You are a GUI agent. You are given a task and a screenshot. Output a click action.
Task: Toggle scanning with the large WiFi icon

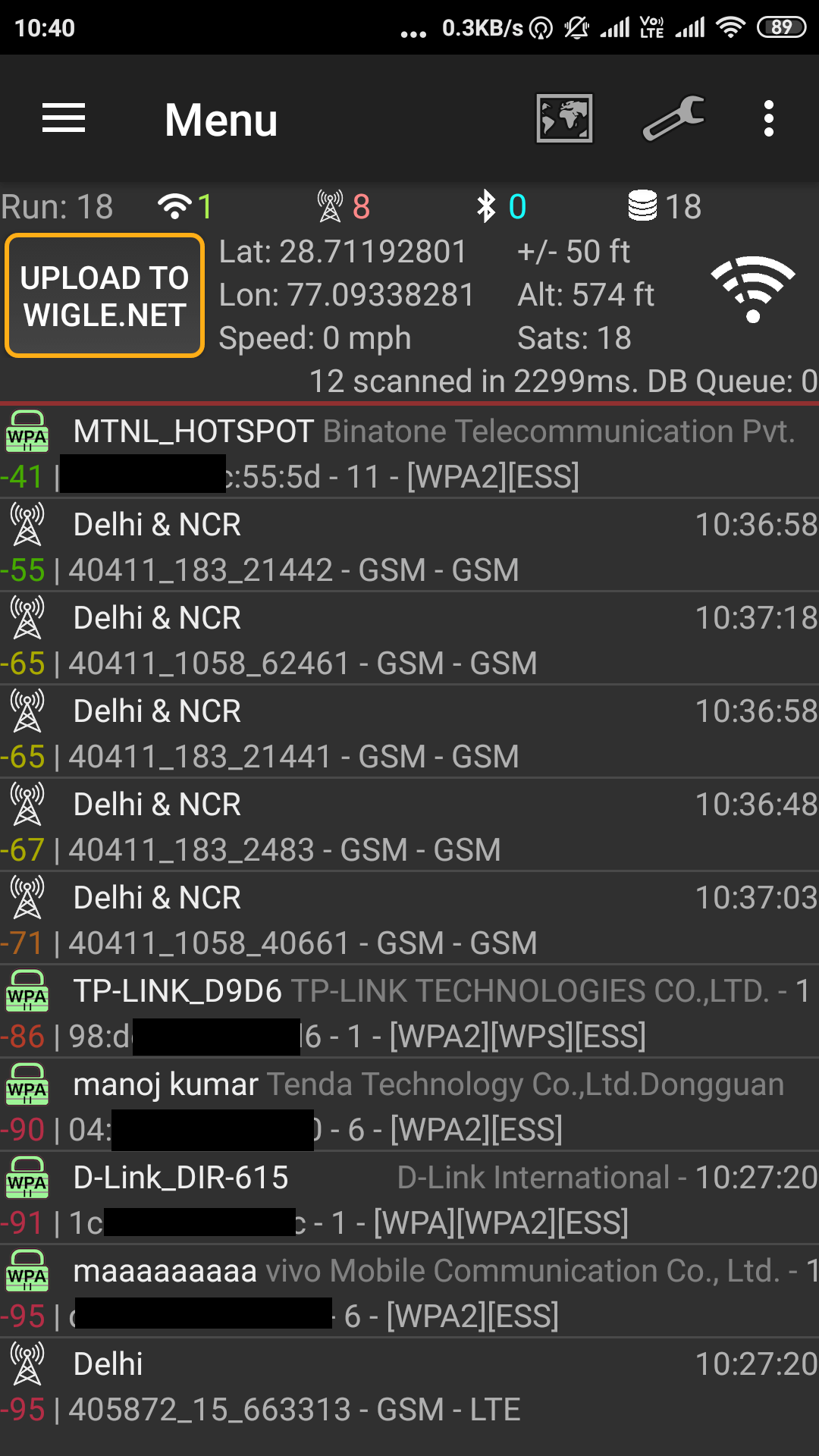click(753, 290)
